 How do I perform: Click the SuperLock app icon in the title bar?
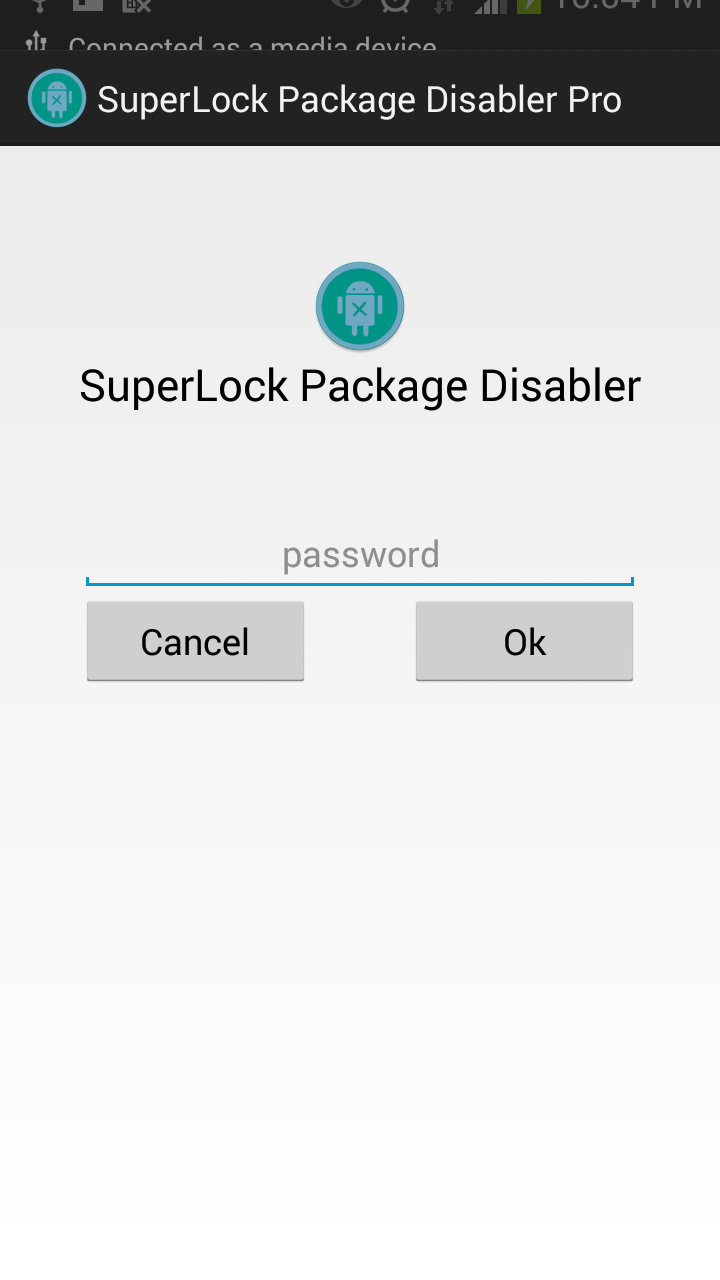(56, 98)
